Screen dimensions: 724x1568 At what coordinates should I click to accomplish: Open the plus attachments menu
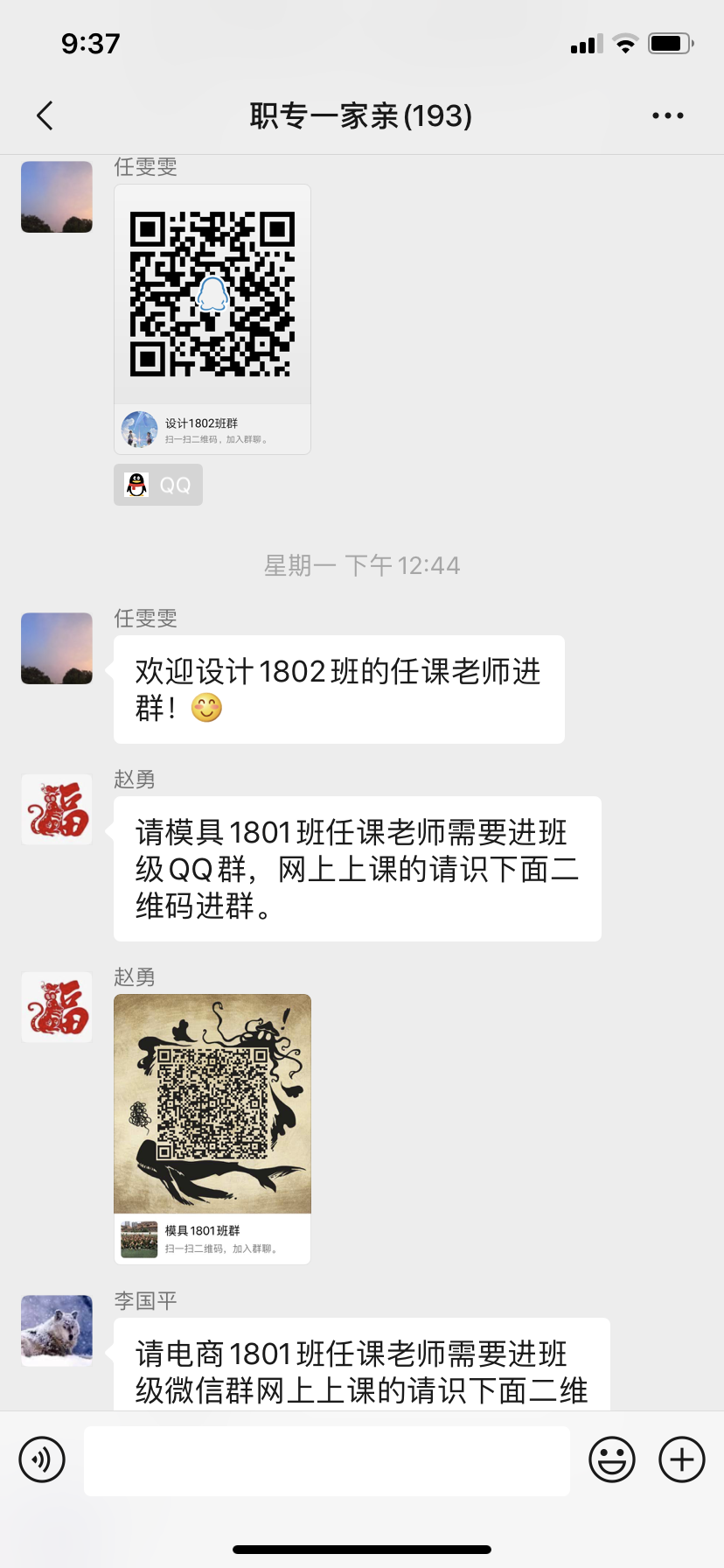tap(681, 1459)
